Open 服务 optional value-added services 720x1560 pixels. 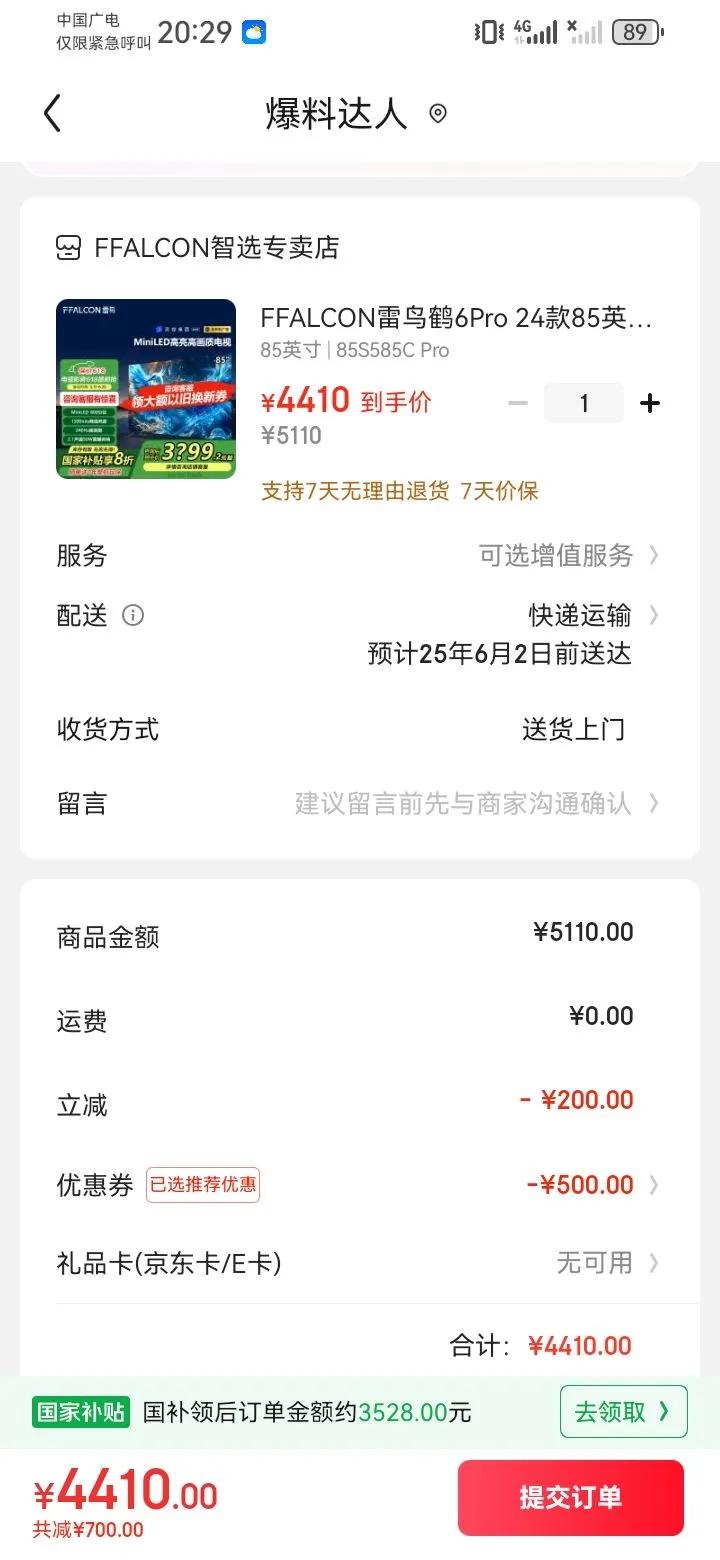tap(568, 555)
